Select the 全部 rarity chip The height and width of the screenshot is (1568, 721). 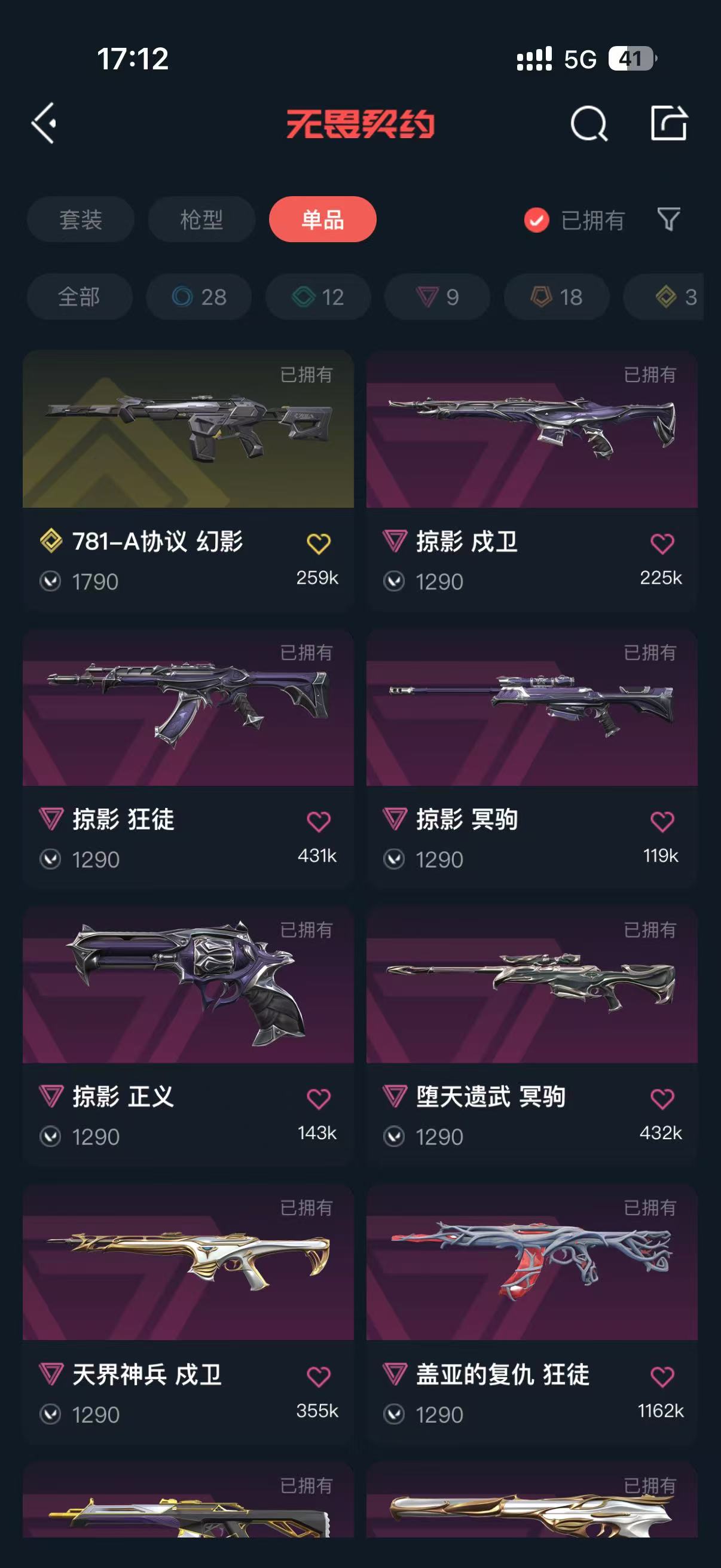(x=79, y=297)
